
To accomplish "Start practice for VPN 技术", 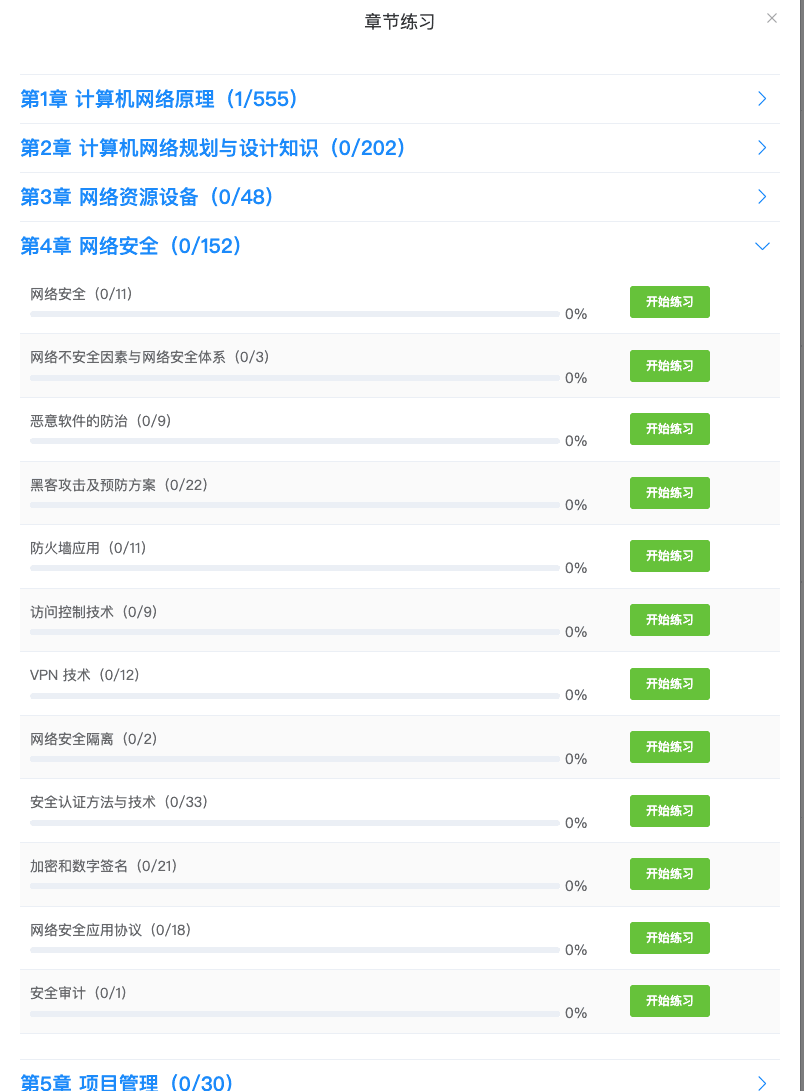I will point(669,684).
